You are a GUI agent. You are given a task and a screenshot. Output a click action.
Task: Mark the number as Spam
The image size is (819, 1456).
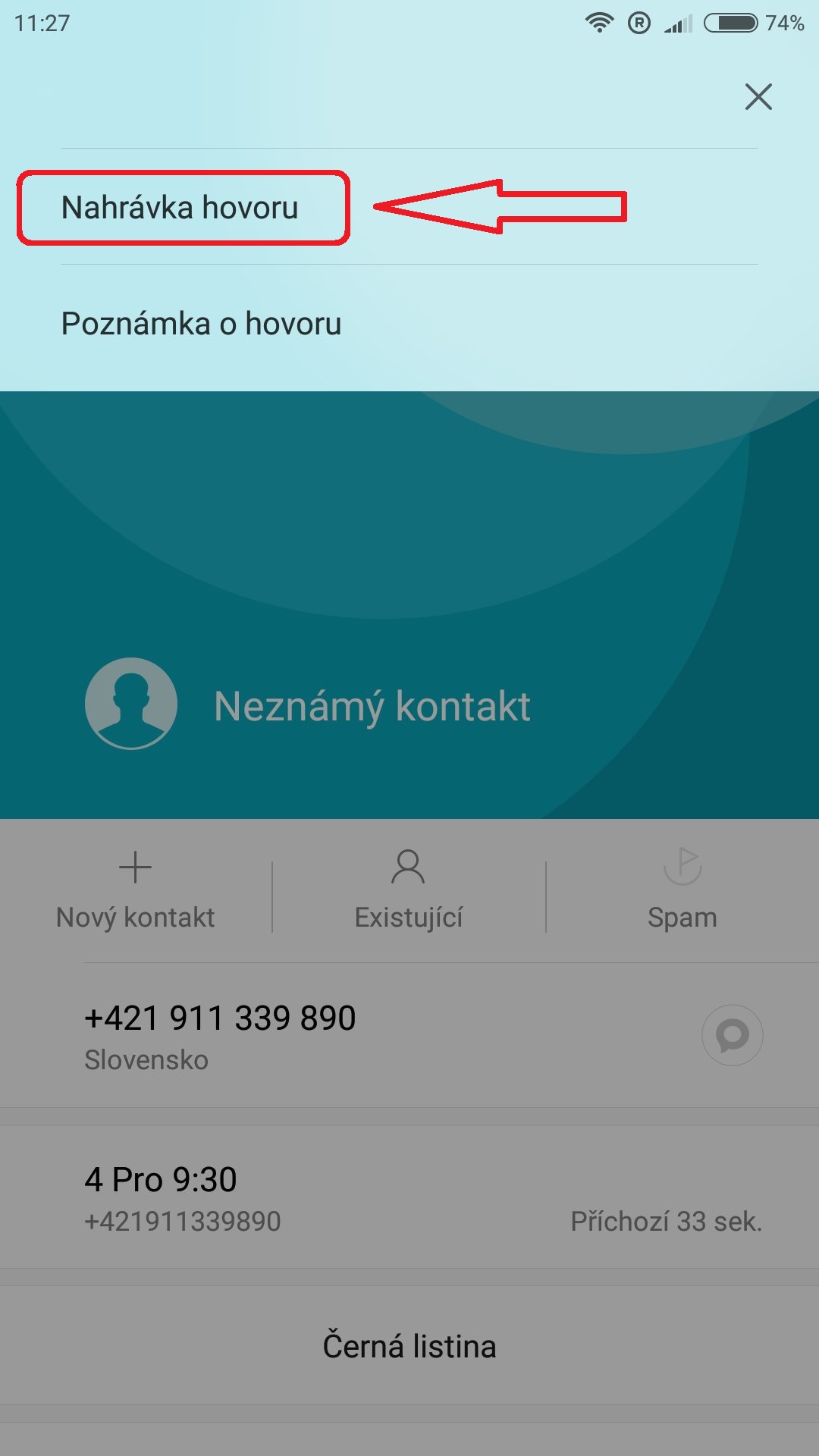(682, 891)
